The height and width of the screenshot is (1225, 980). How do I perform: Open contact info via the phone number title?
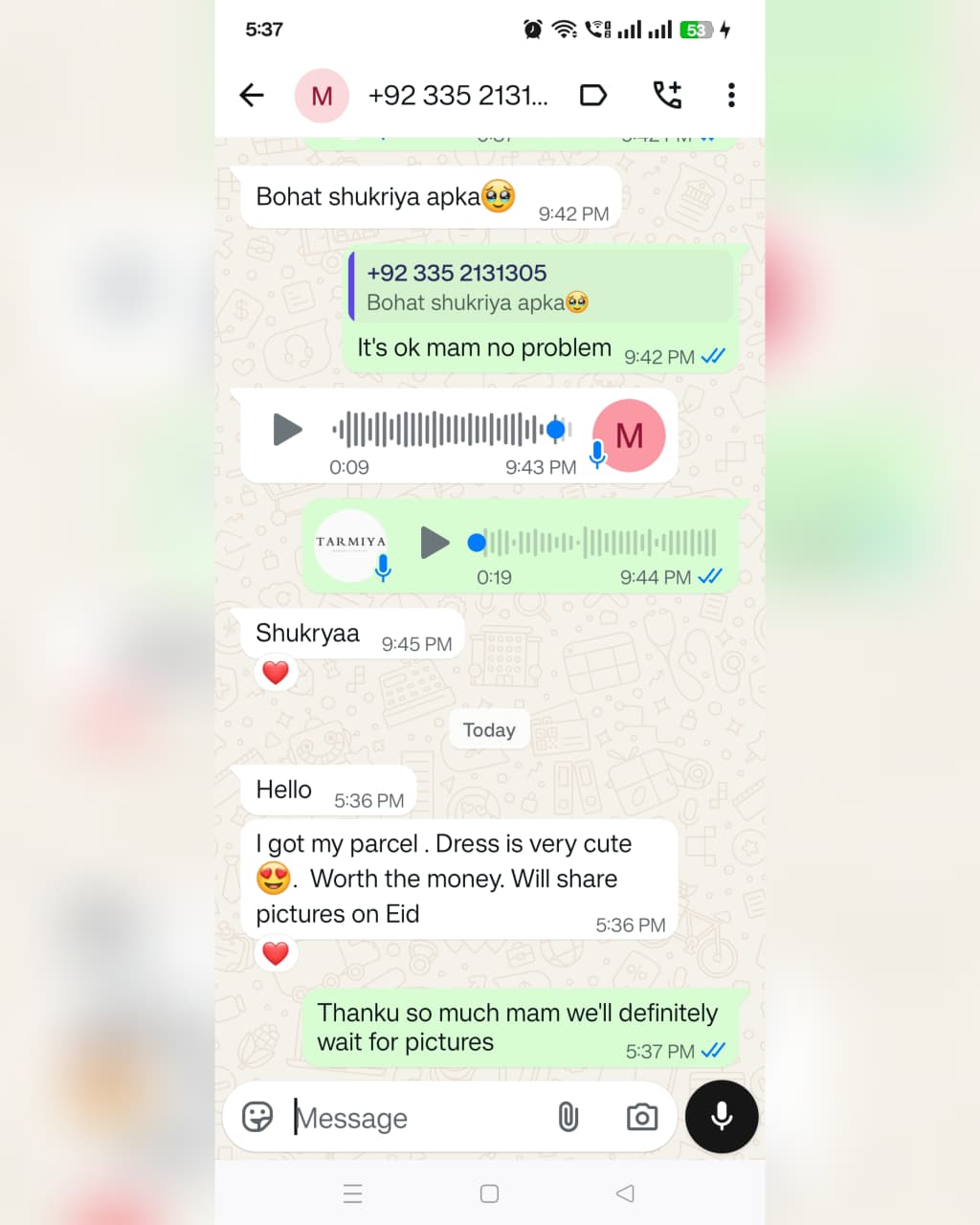[457, 96]
